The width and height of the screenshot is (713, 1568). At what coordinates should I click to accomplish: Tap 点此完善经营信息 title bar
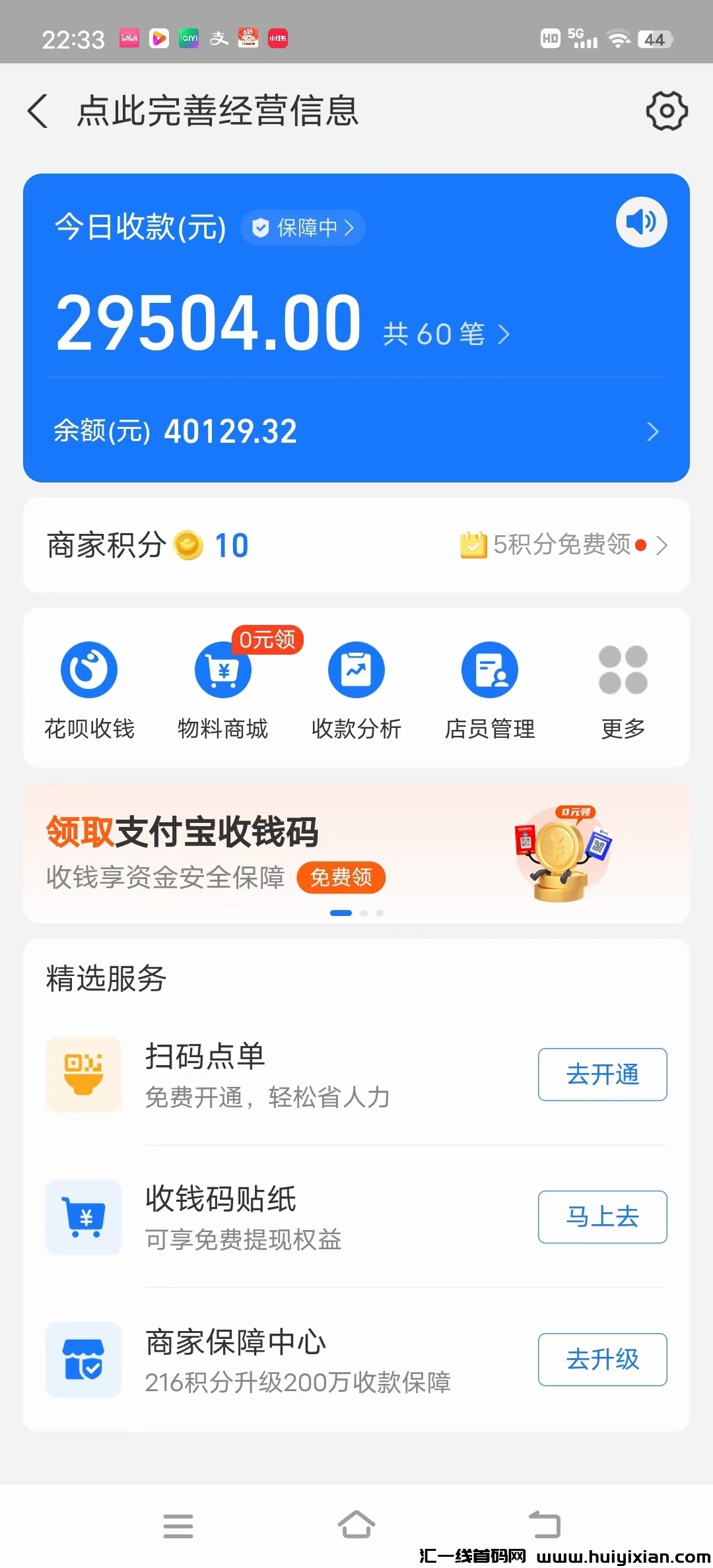point(217,112)
